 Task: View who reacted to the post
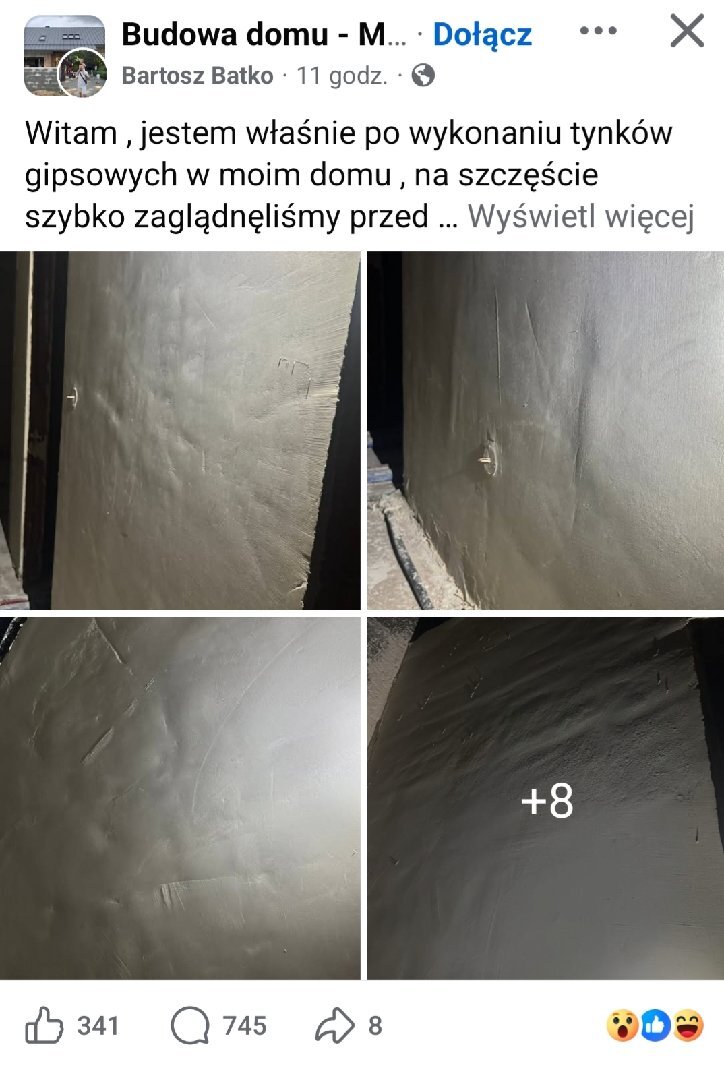(x=654, y=1026)
